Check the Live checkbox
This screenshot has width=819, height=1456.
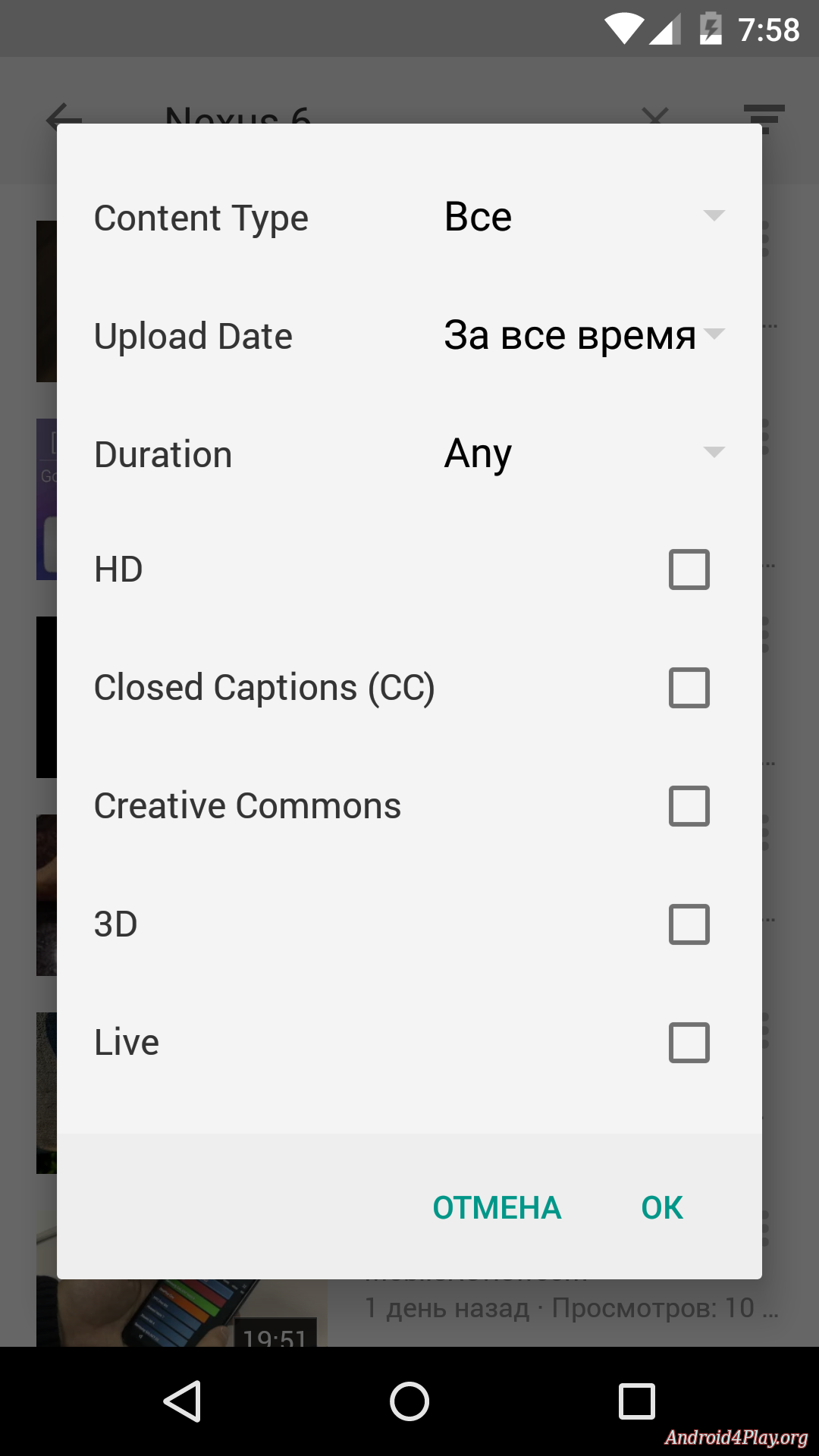689,1043
